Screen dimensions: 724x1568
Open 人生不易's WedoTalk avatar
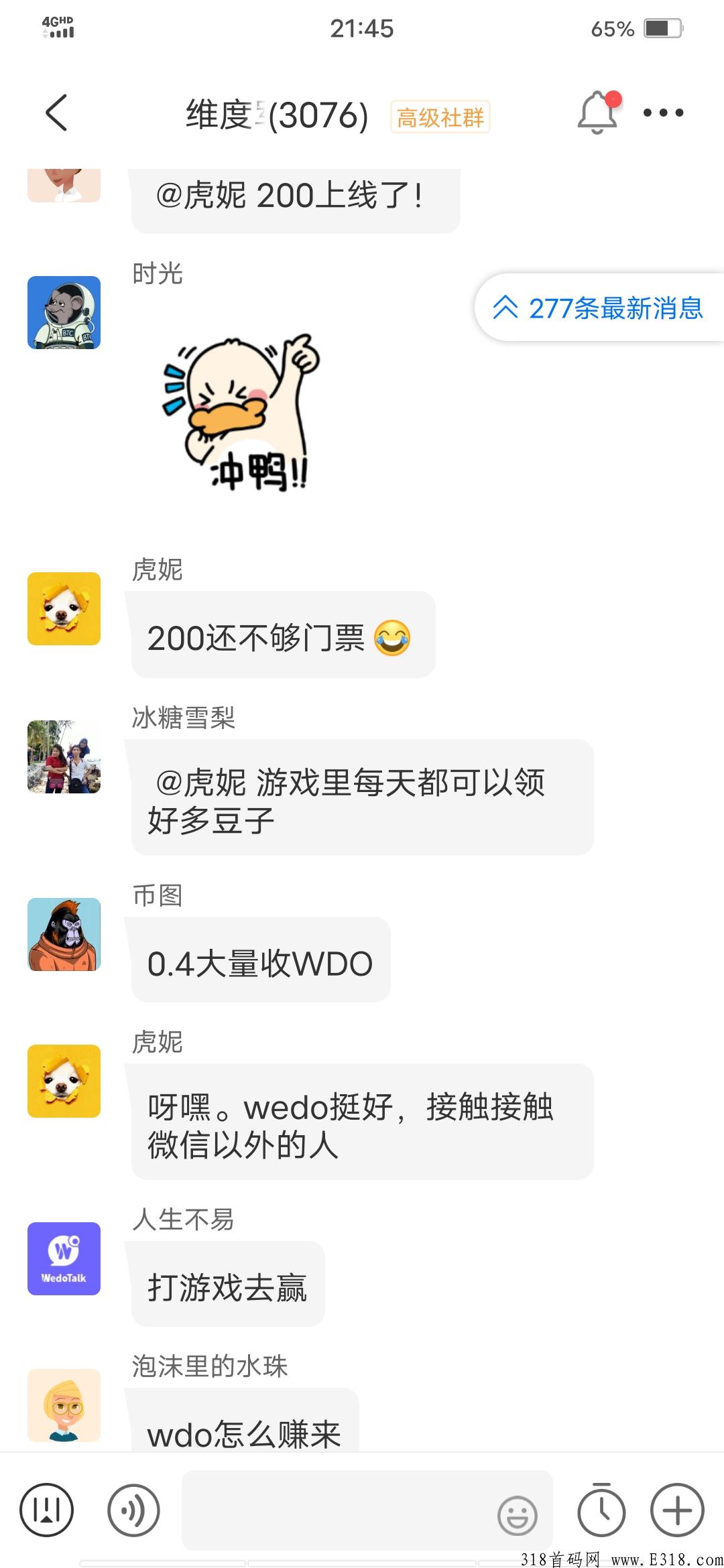(64, 1258)
